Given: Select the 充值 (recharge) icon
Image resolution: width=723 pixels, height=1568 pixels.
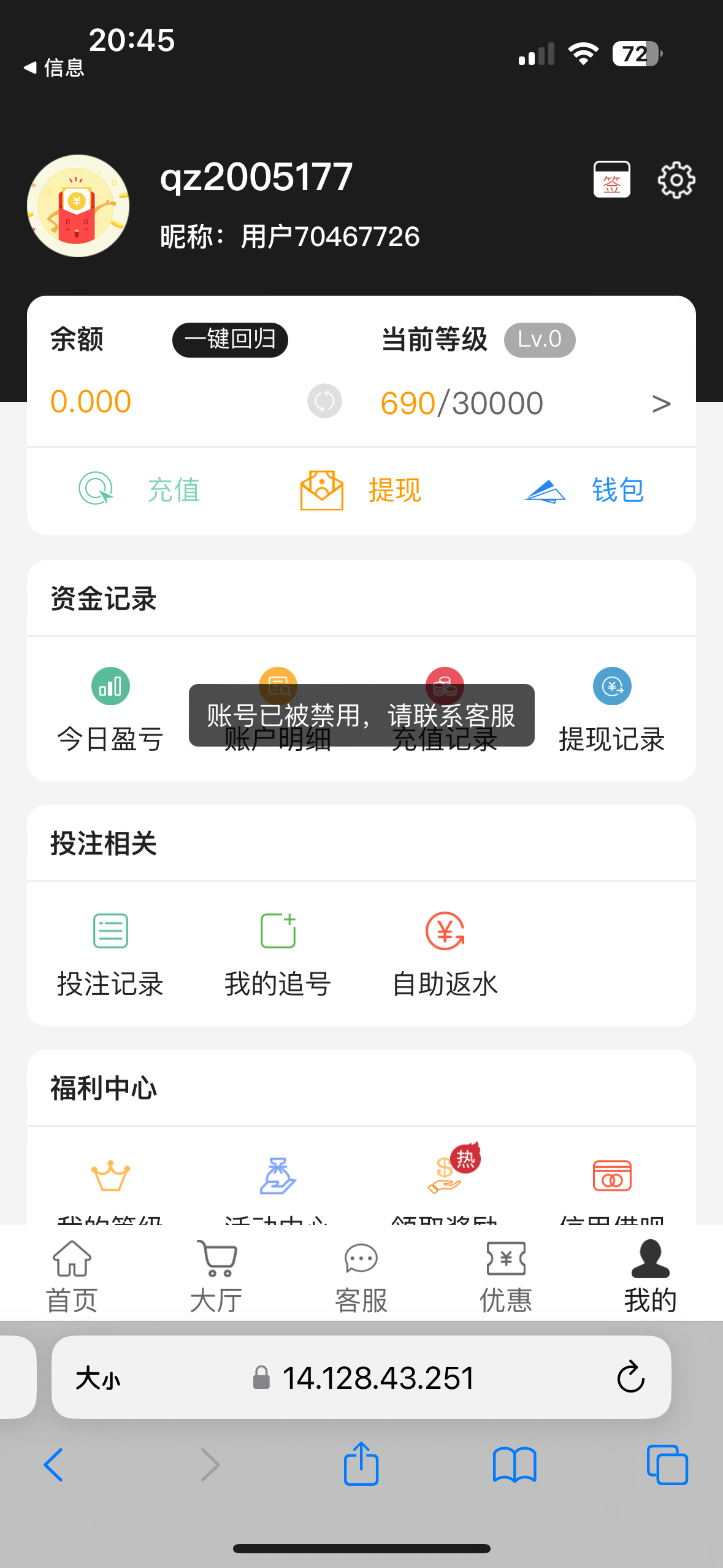Looking at the screenshot, I should [x=140, y=490].
